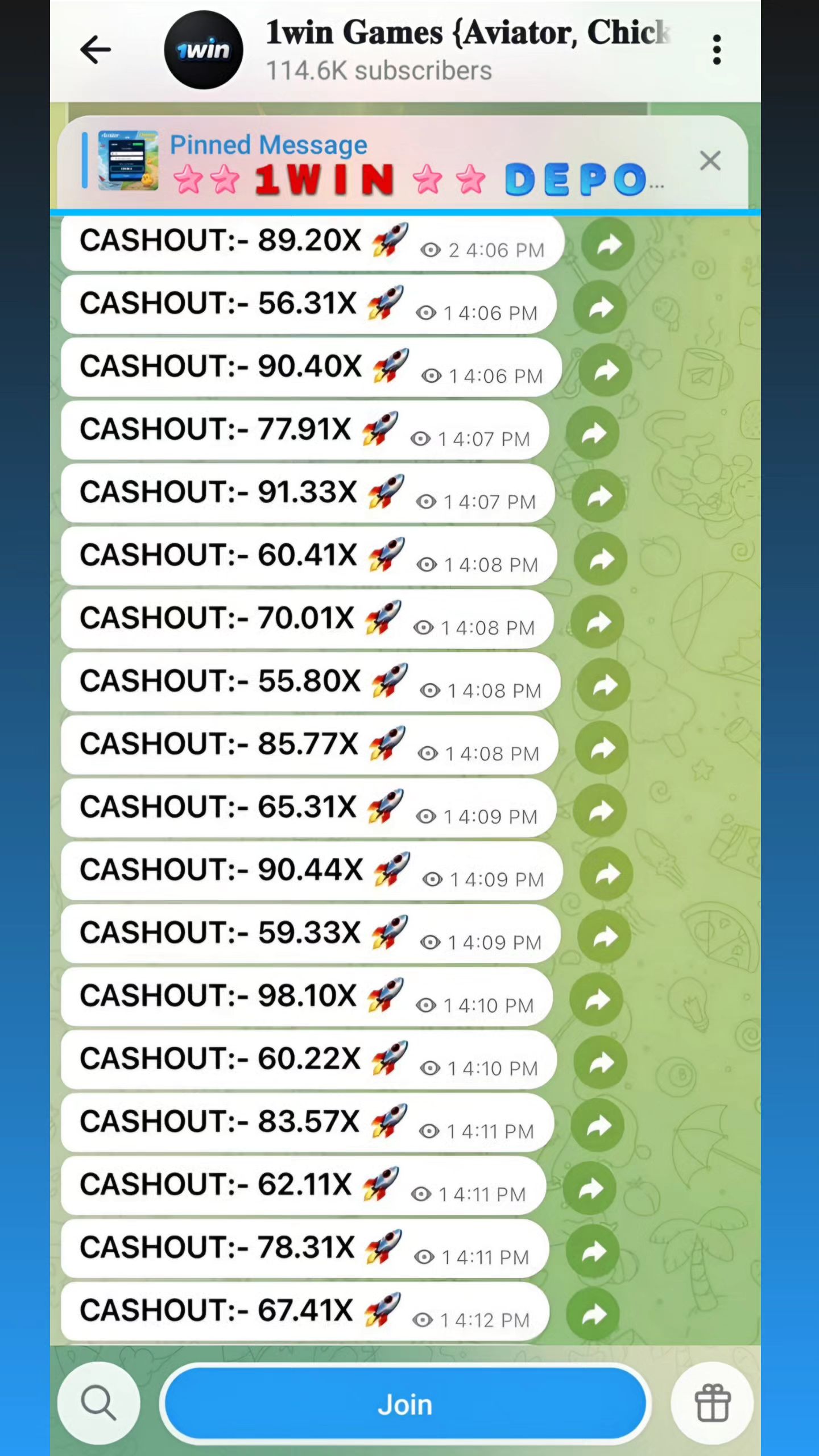The image size is (819, 1456).
Task: Search within this channel
Action: (x=98, y=1403)
